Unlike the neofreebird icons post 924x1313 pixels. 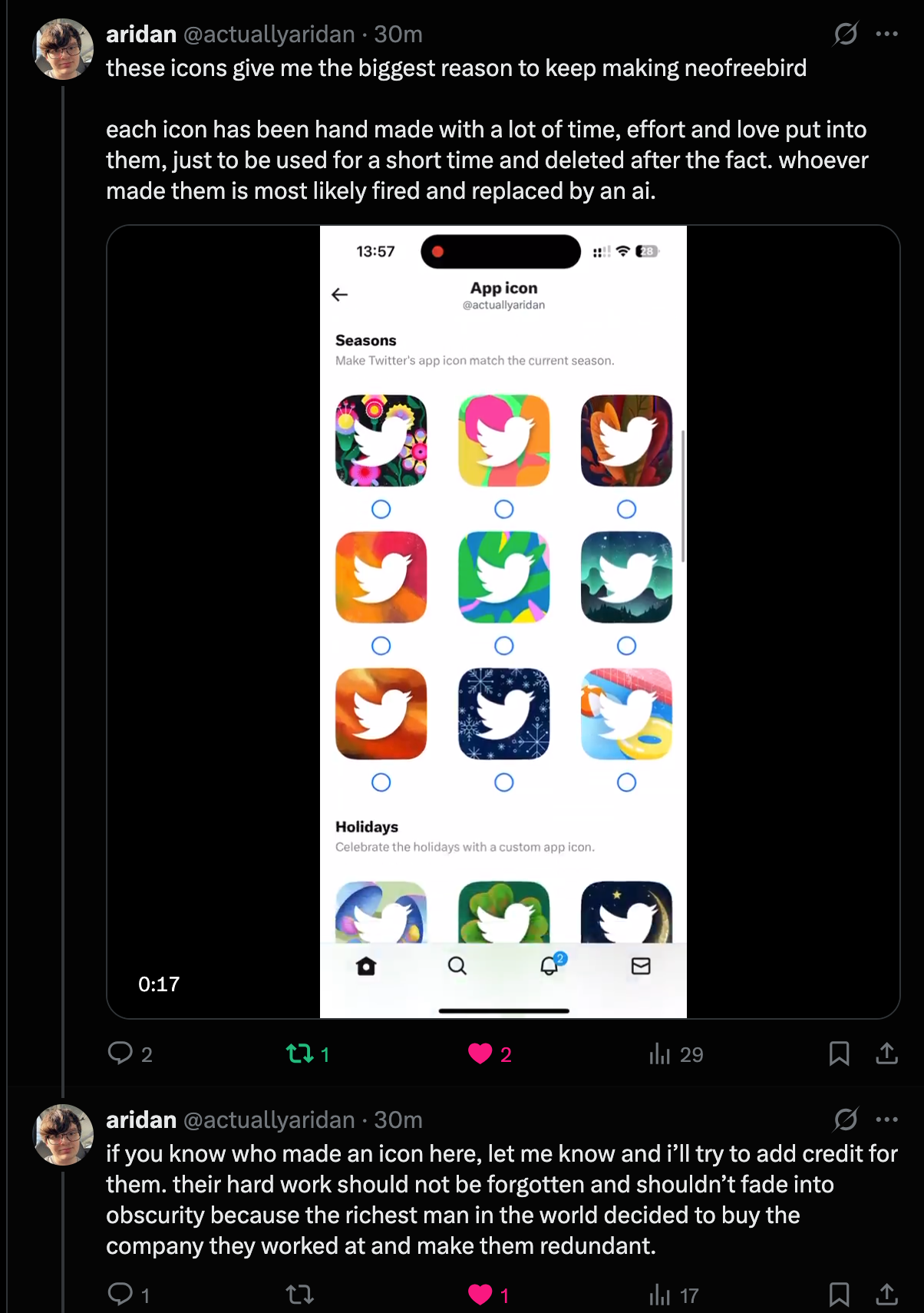pyautogui.click(x=480, y=1053)
